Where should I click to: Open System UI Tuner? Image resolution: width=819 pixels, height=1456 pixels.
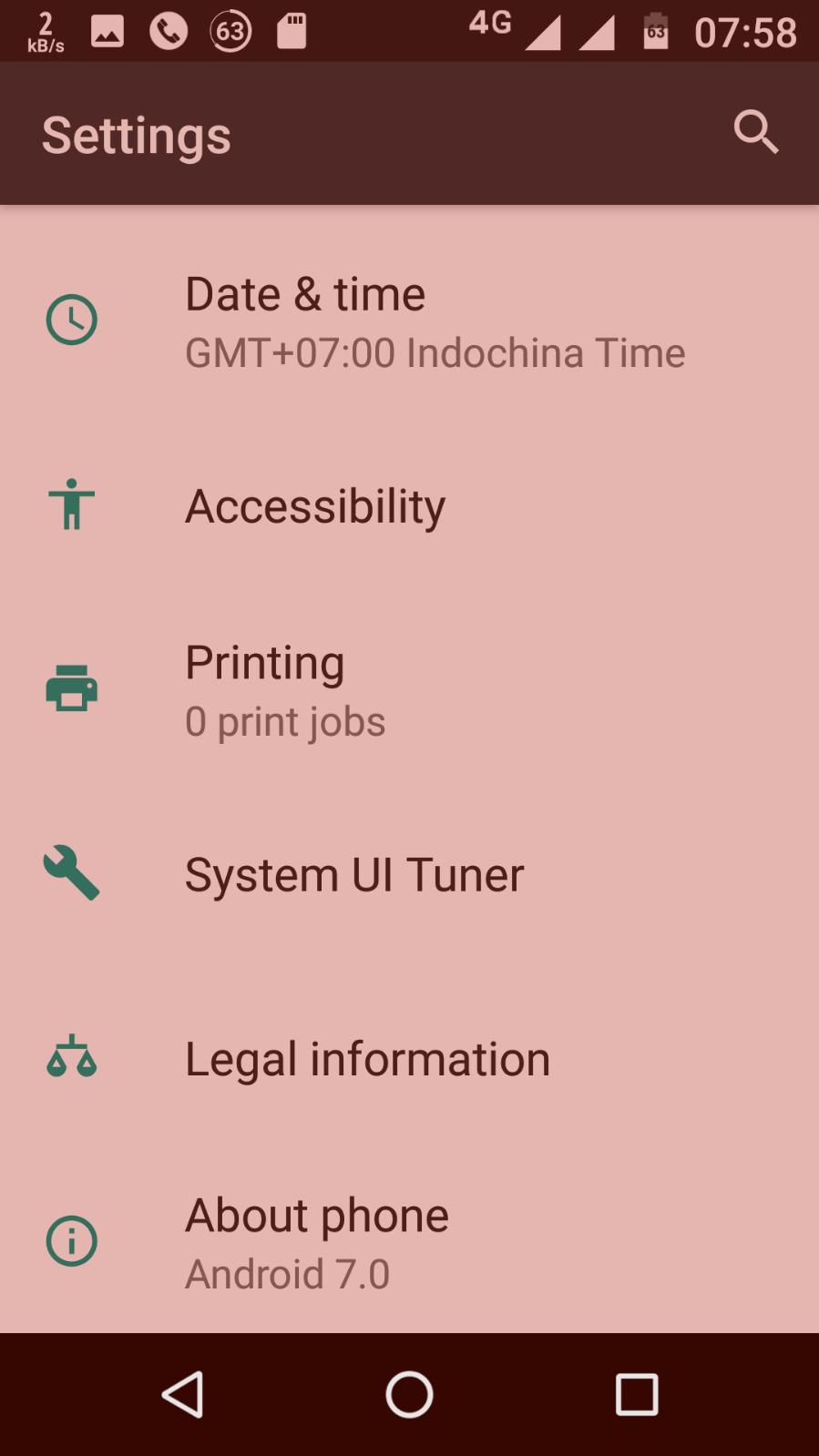409,874
